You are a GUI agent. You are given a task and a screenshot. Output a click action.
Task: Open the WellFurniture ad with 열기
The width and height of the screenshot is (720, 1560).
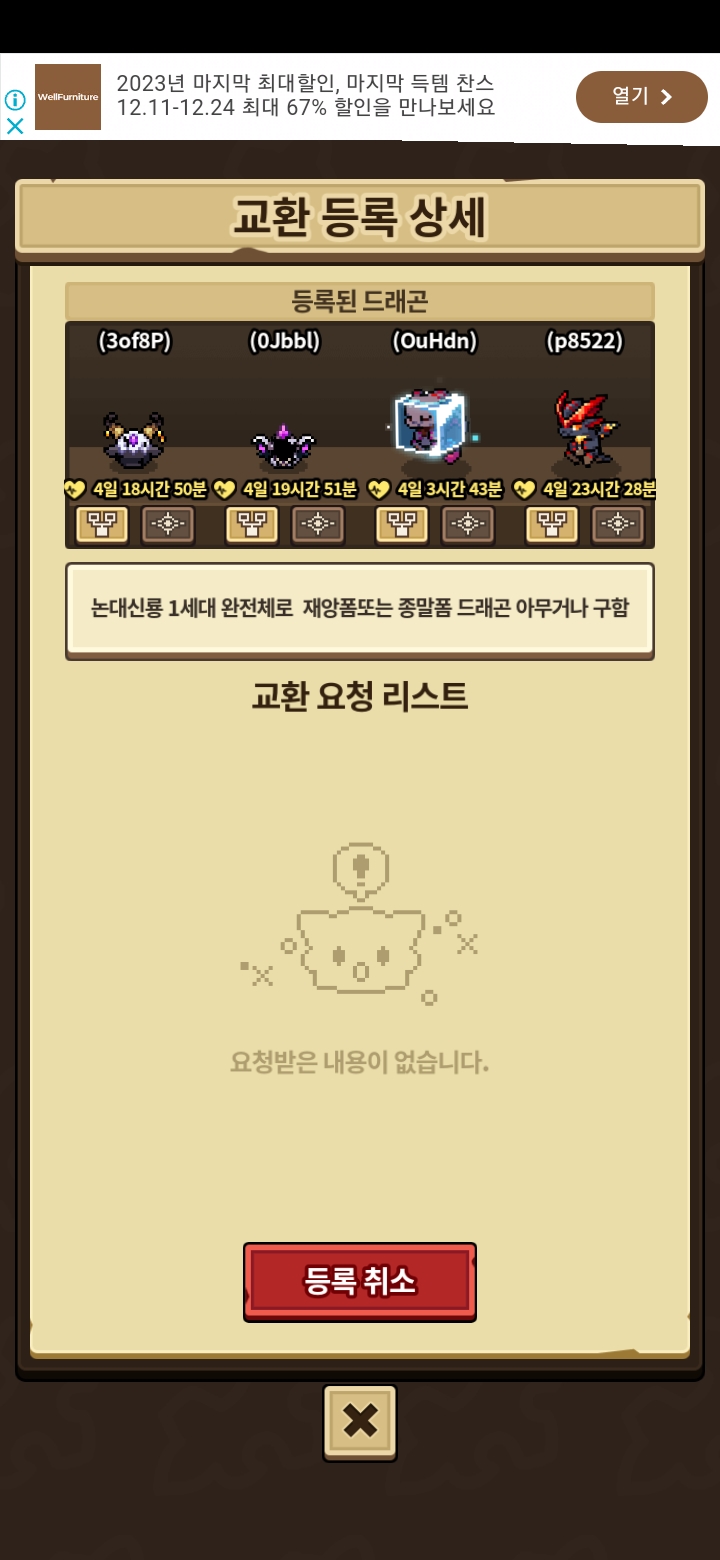(641, 97)
